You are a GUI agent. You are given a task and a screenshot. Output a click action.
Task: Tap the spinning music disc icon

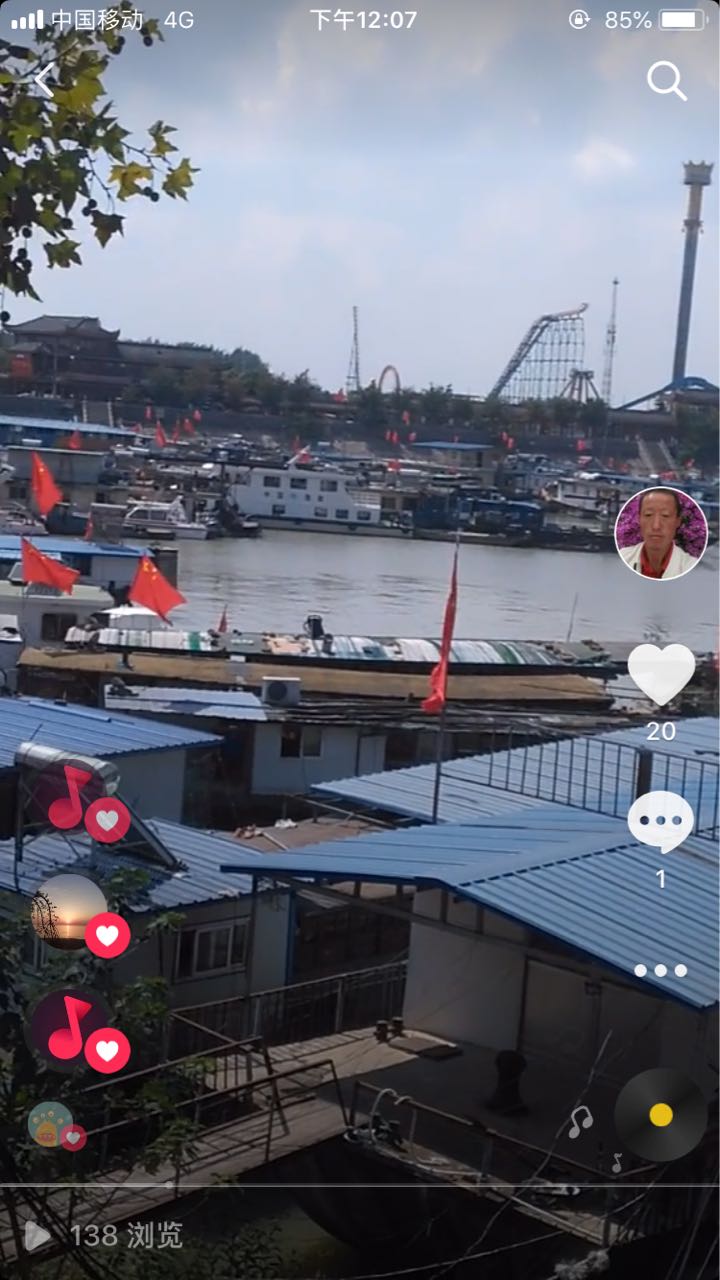tap(661, 1114)
